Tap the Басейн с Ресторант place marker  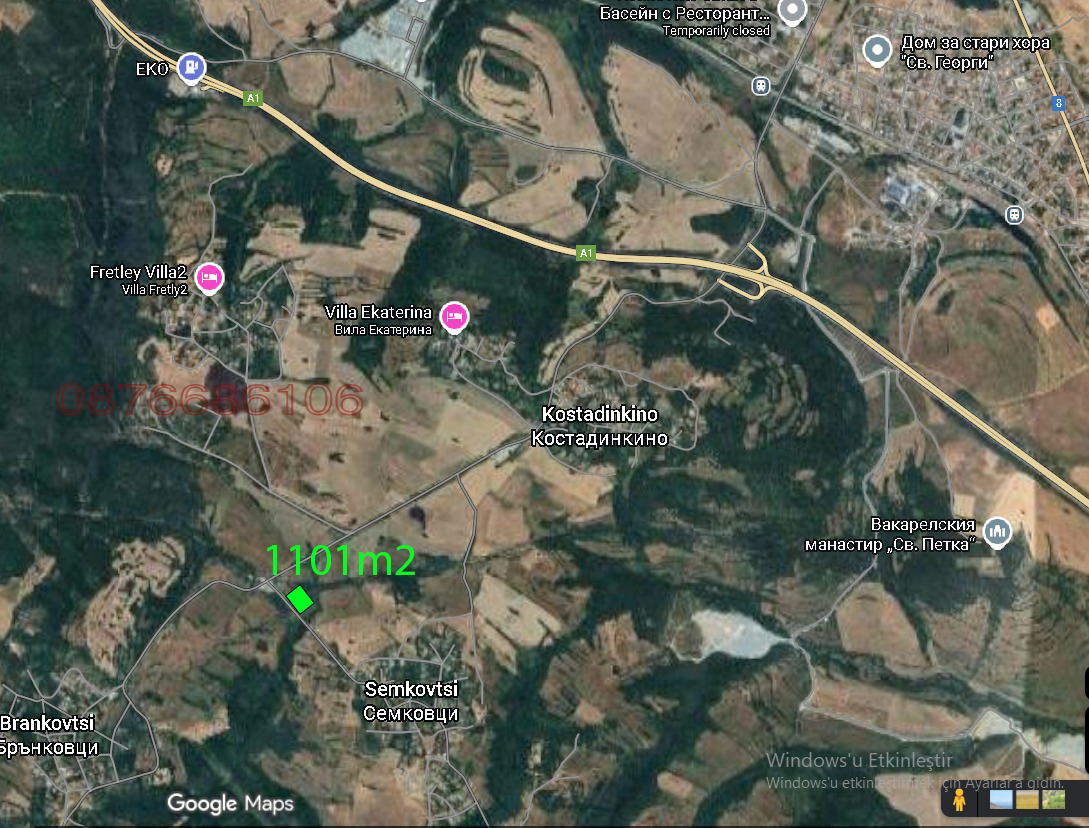[792, 13]
